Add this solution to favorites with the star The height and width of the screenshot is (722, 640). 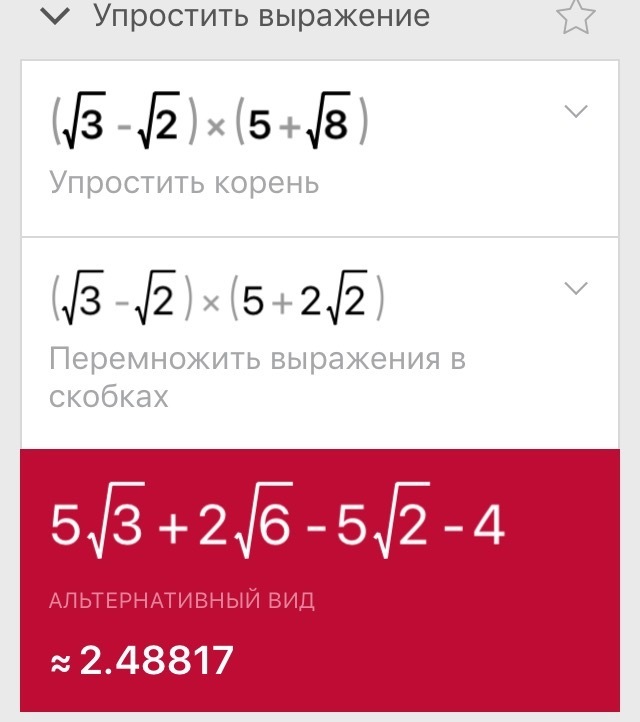pyautogui.click(x=574, y=17)
